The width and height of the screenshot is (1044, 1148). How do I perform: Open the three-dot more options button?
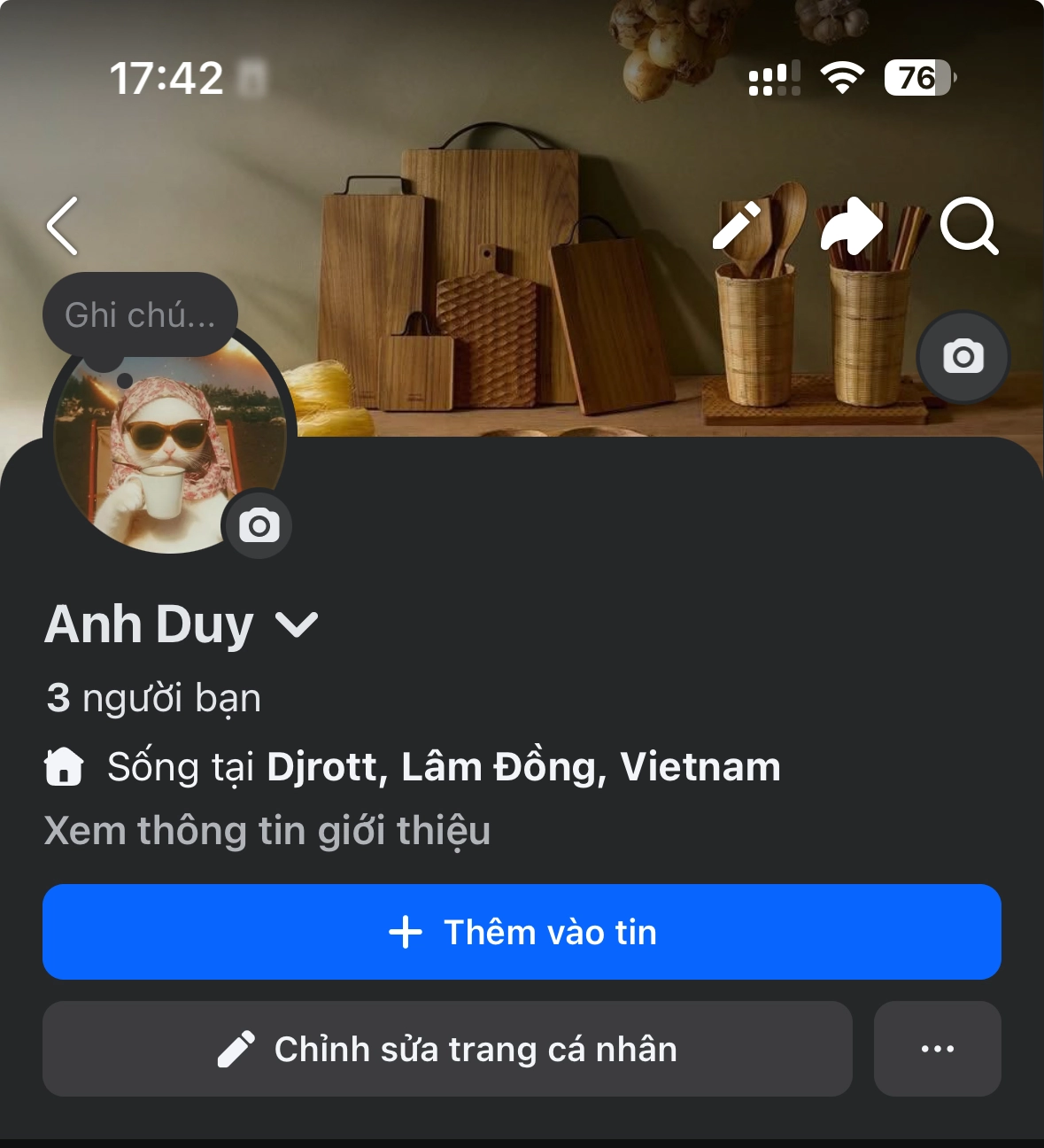pyautogui.click(x=937, y=1049)
